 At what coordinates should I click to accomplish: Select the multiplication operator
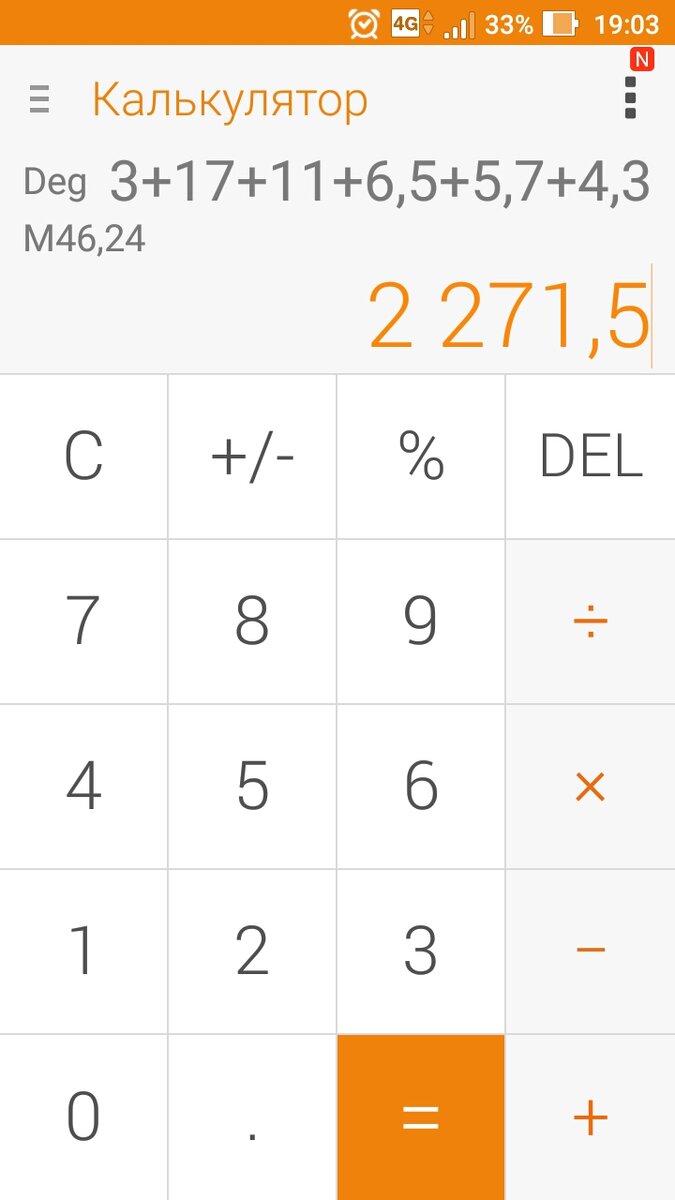coord(590,786)
